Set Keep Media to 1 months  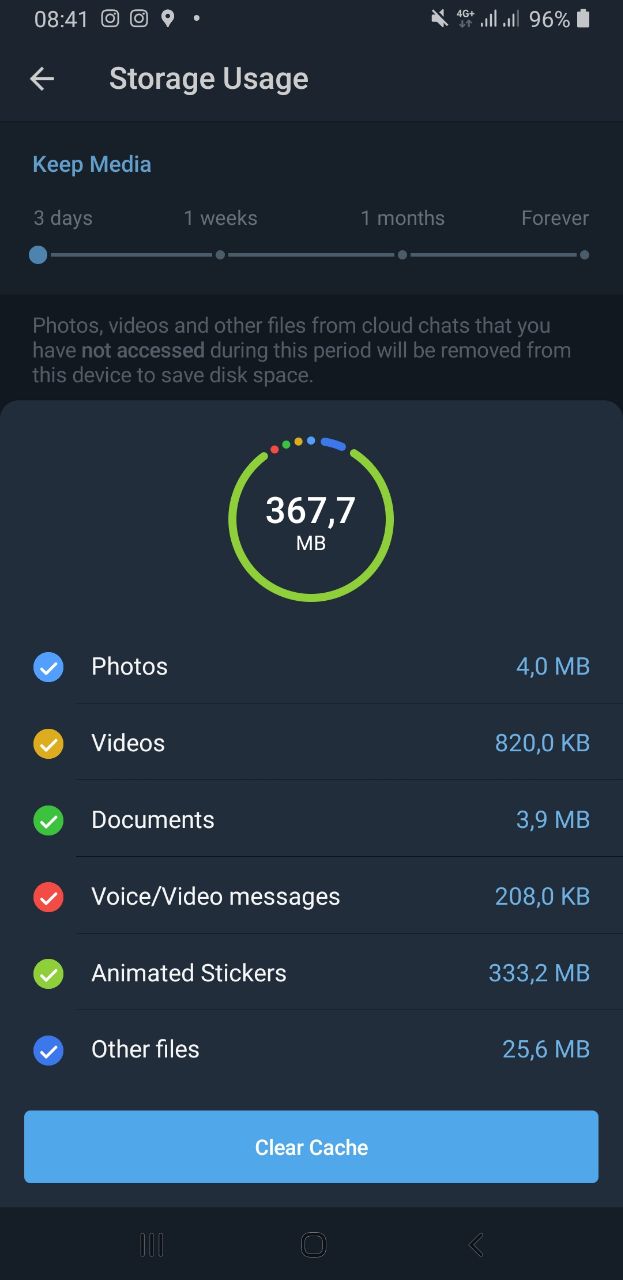click(x=402, y=255)
